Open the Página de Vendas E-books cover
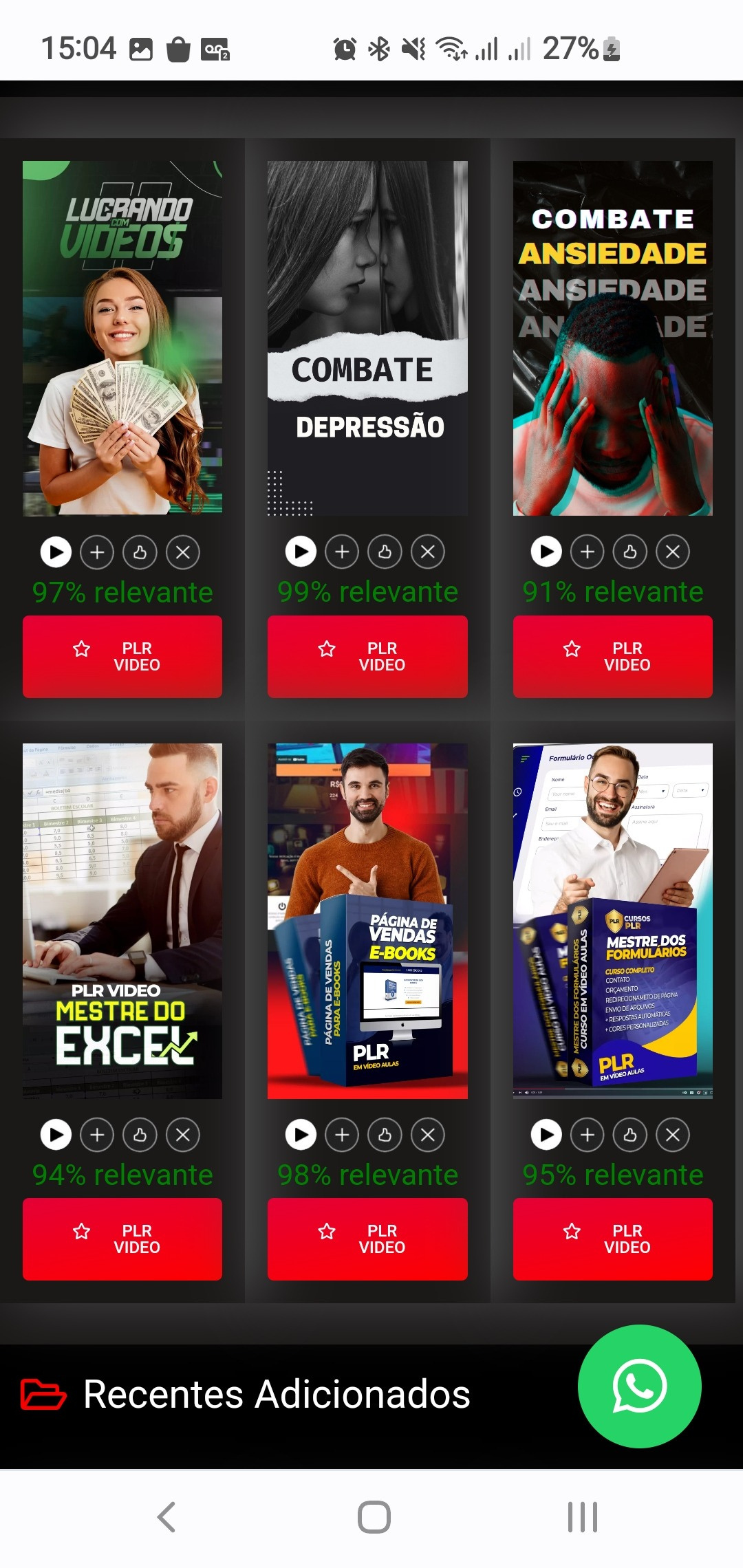Viewport: 743px width, 1568px height. pyautogui.click(x=367, y=921)
